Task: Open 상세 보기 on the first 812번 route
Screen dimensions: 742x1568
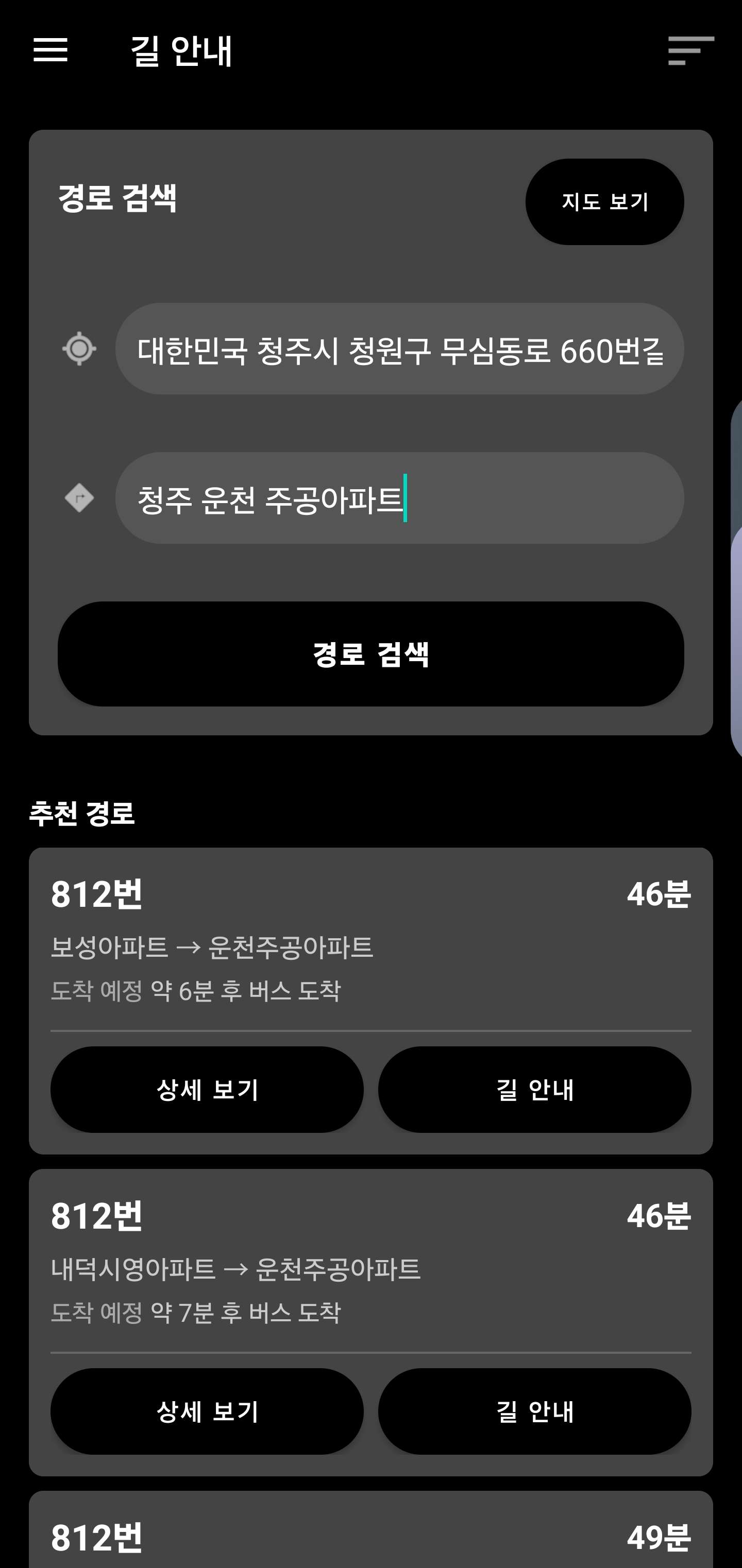Action: 208,1090
